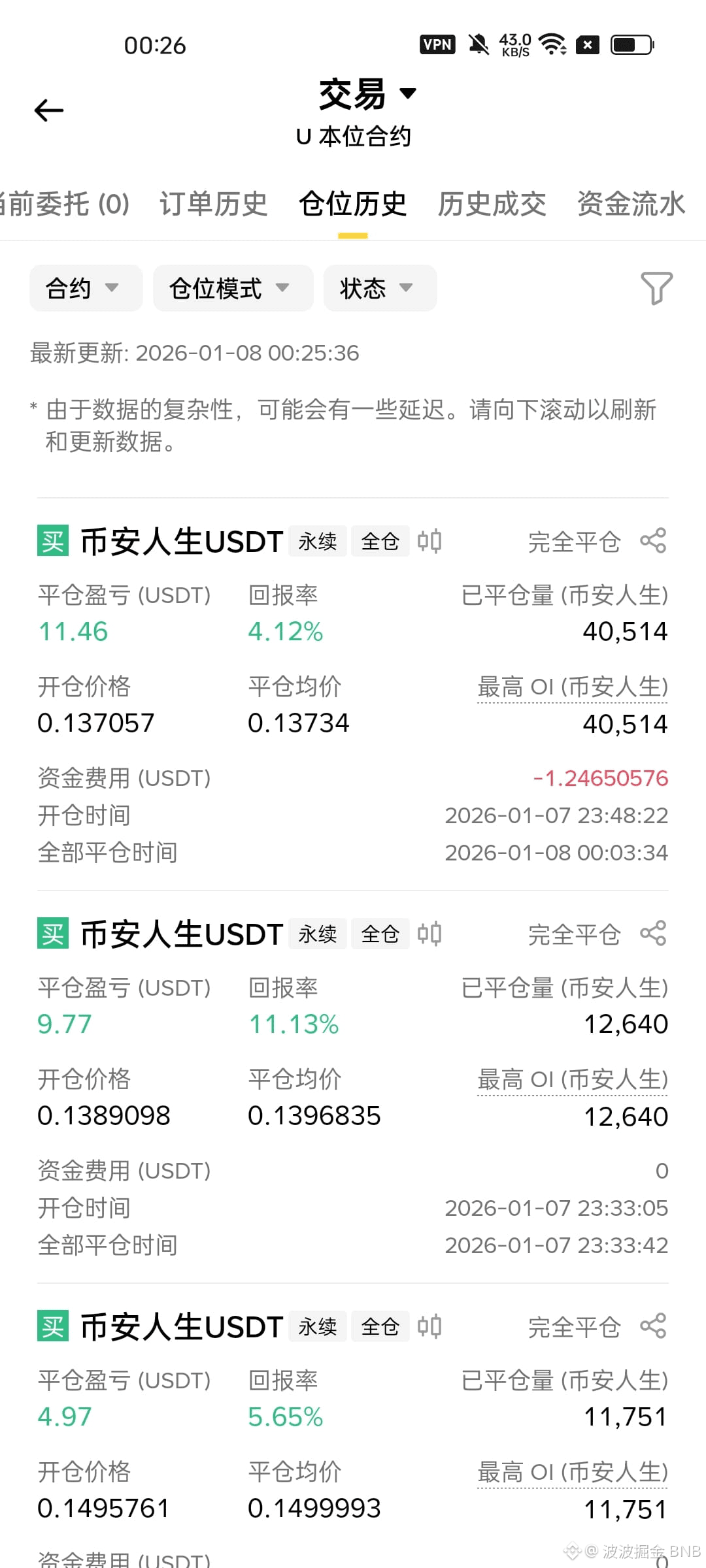The width and height of the screenshot is (706, 1568).
Task: Switch to the 当前委托 (0) tab
Action: point(64,204)
